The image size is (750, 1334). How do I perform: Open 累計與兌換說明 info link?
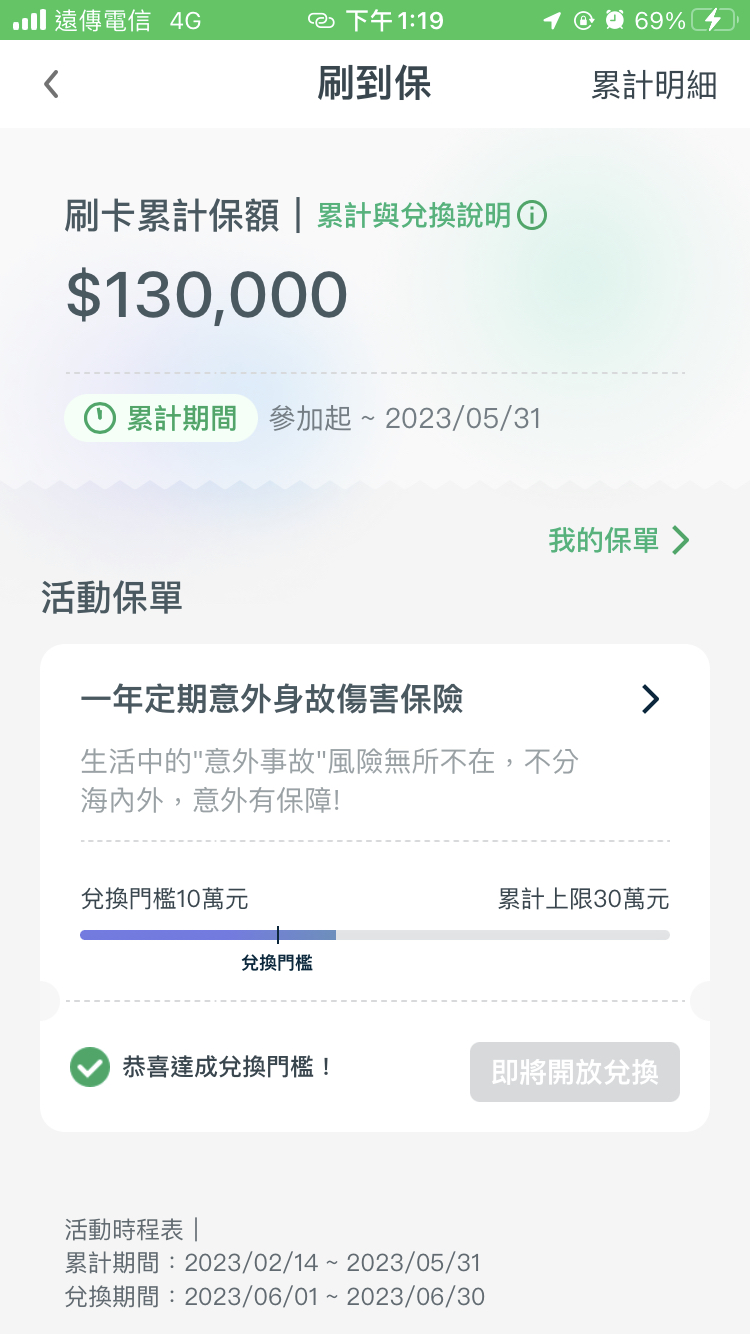click(x=432, y=215)
